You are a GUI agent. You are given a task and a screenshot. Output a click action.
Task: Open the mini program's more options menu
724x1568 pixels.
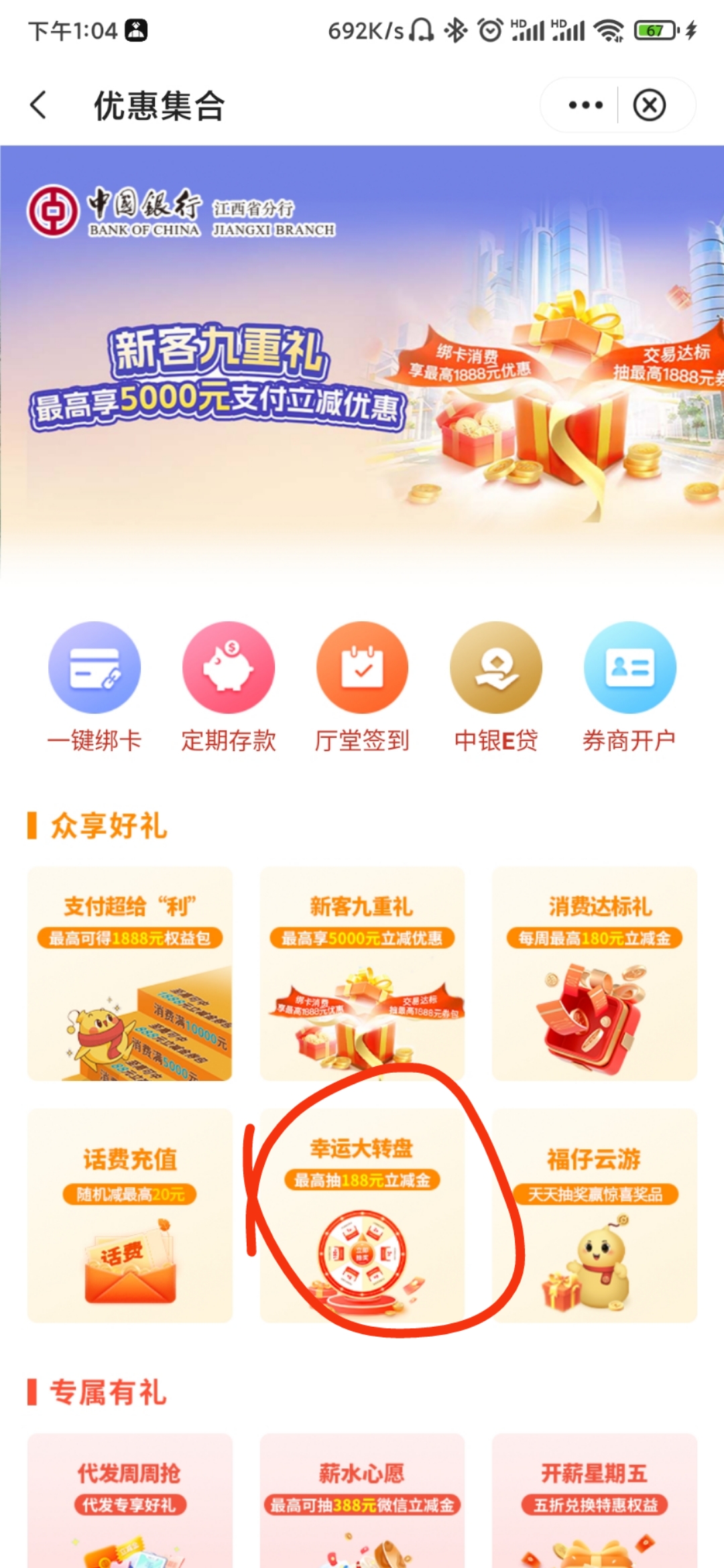(x=585, y=105)
